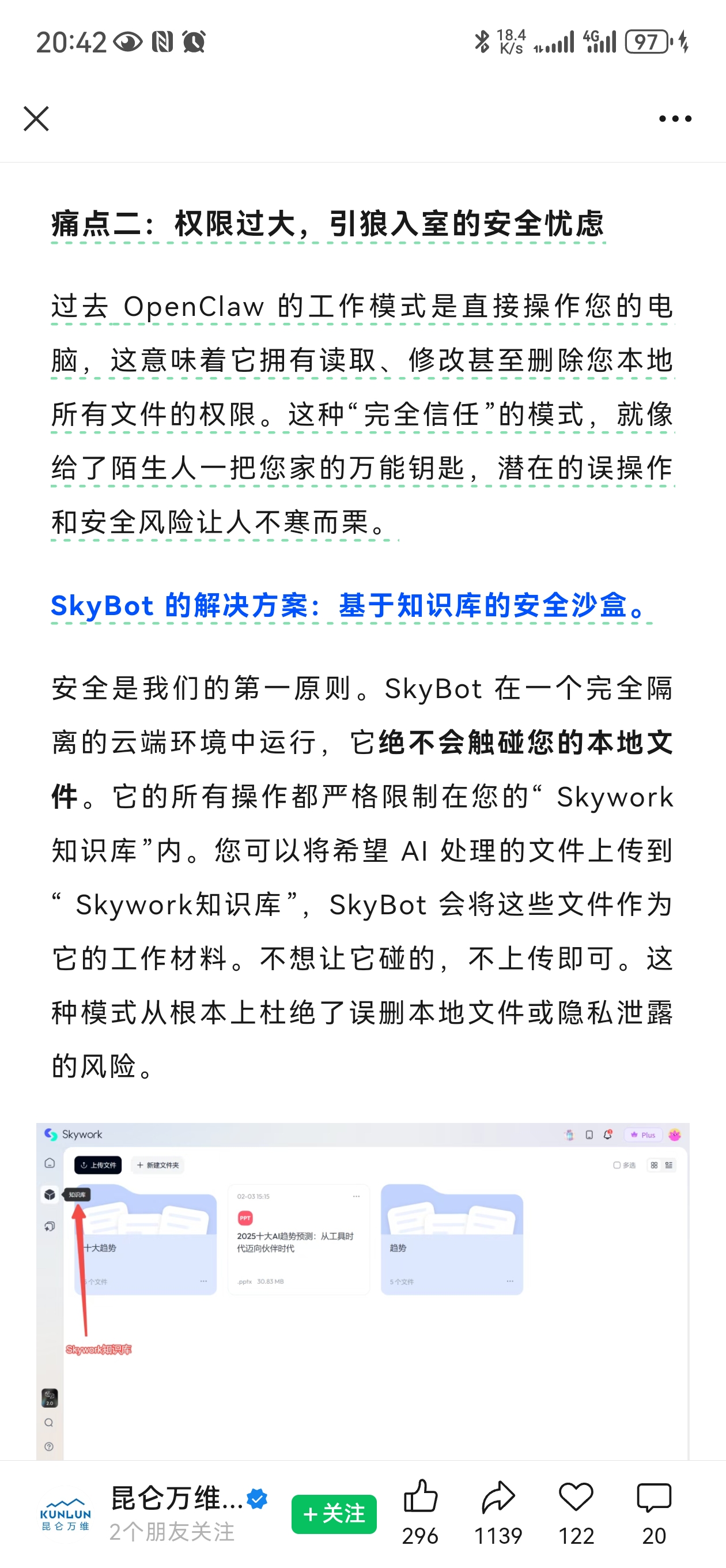Open the three-dot overflow menu
The width and height of the screenshot is (726, 1568).
[x=675, y=119]
